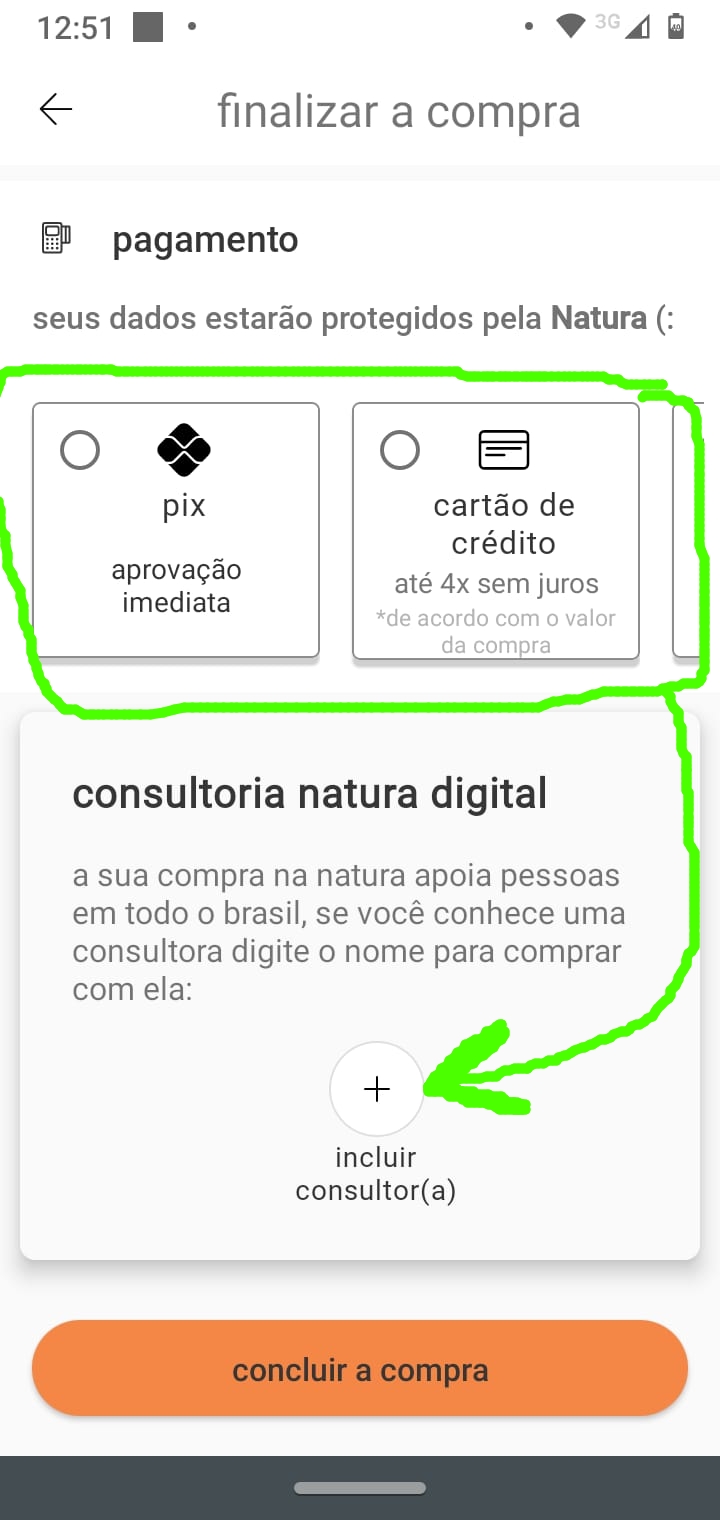Go back from finalizar a compra
This screenshot has width=720, height=1520.
(56, 109)
